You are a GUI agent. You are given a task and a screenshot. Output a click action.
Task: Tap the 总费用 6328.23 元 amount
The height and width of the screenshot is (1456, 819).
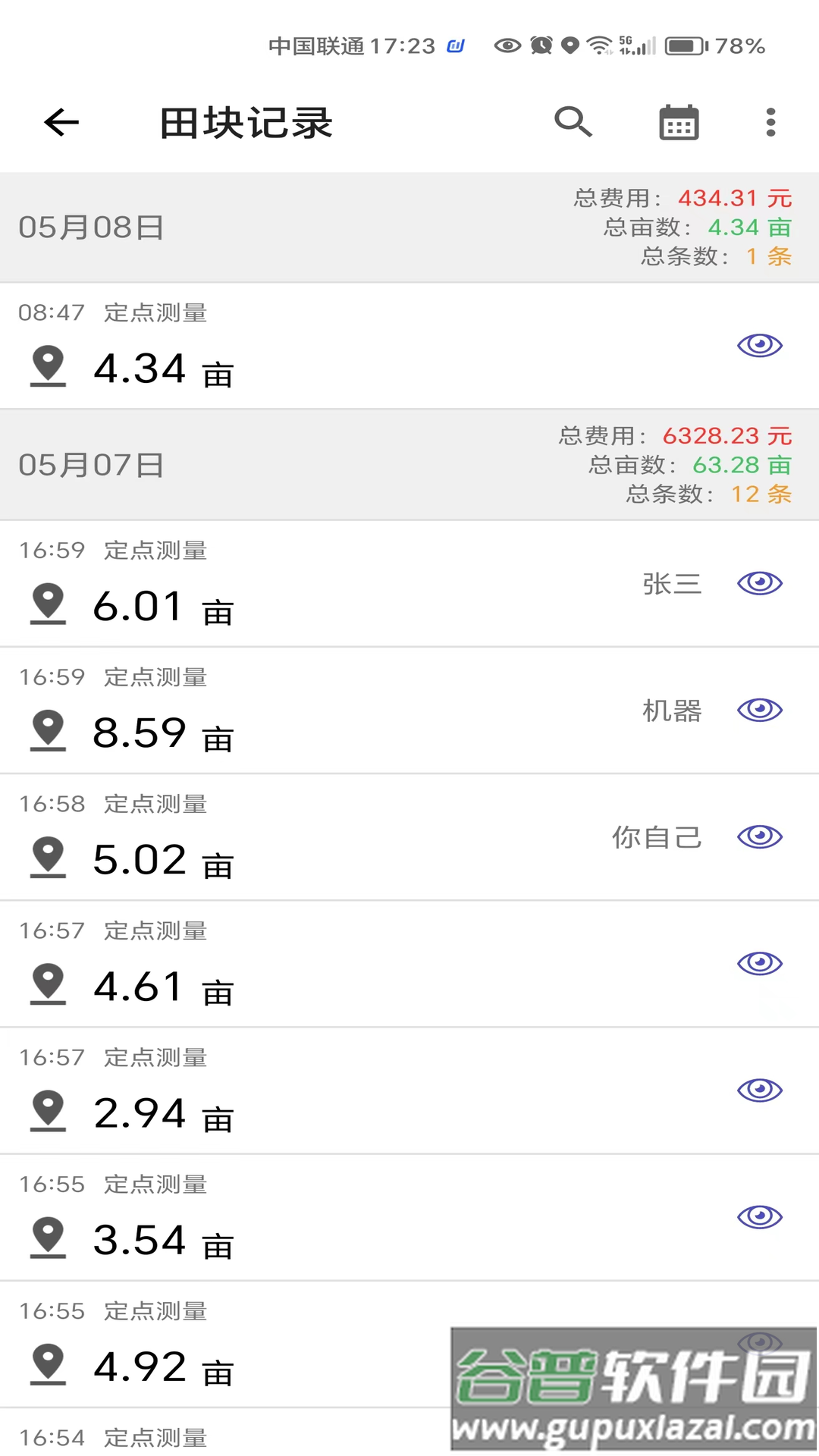(726, 435)
